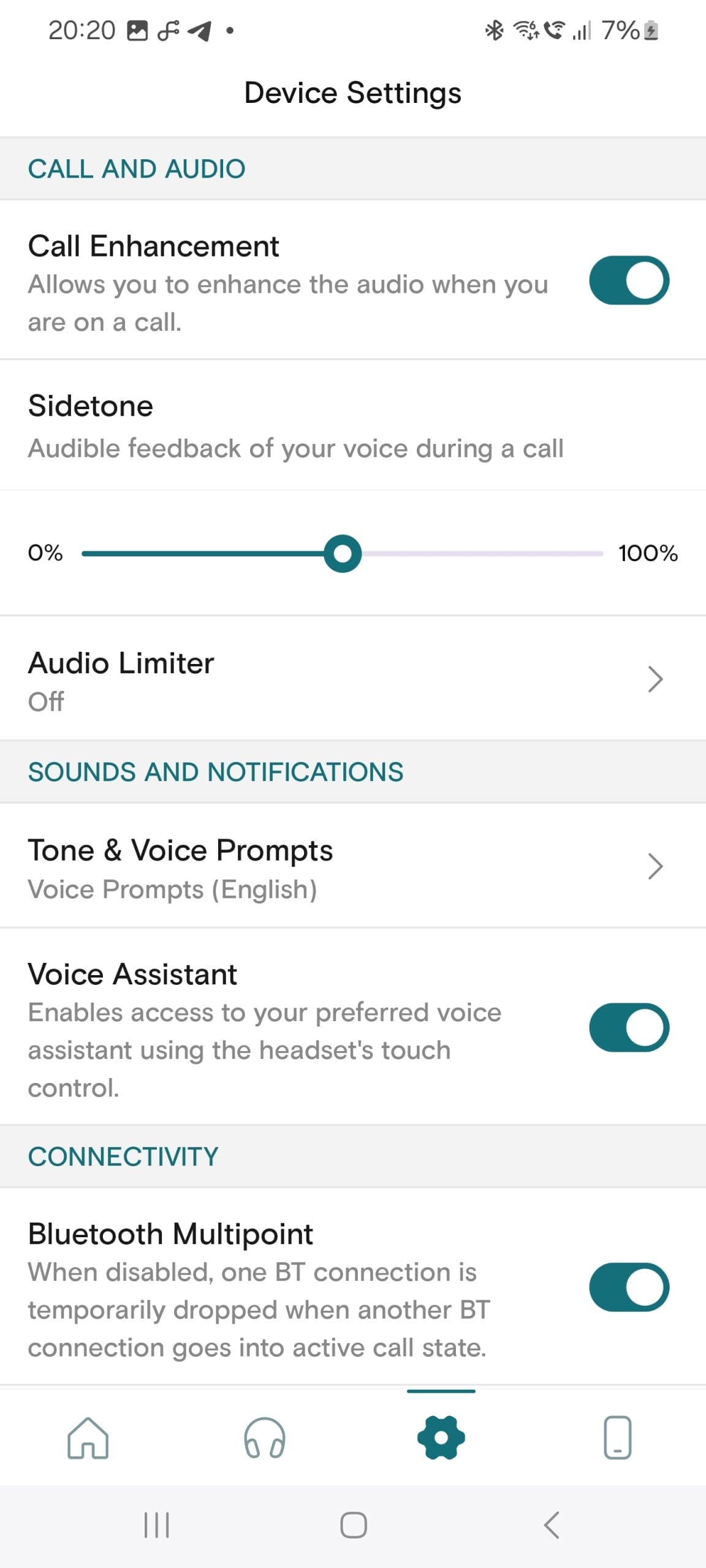Tap the Sidetone slider handle
Screen dimensions: 706x1568
click(343, 553)
